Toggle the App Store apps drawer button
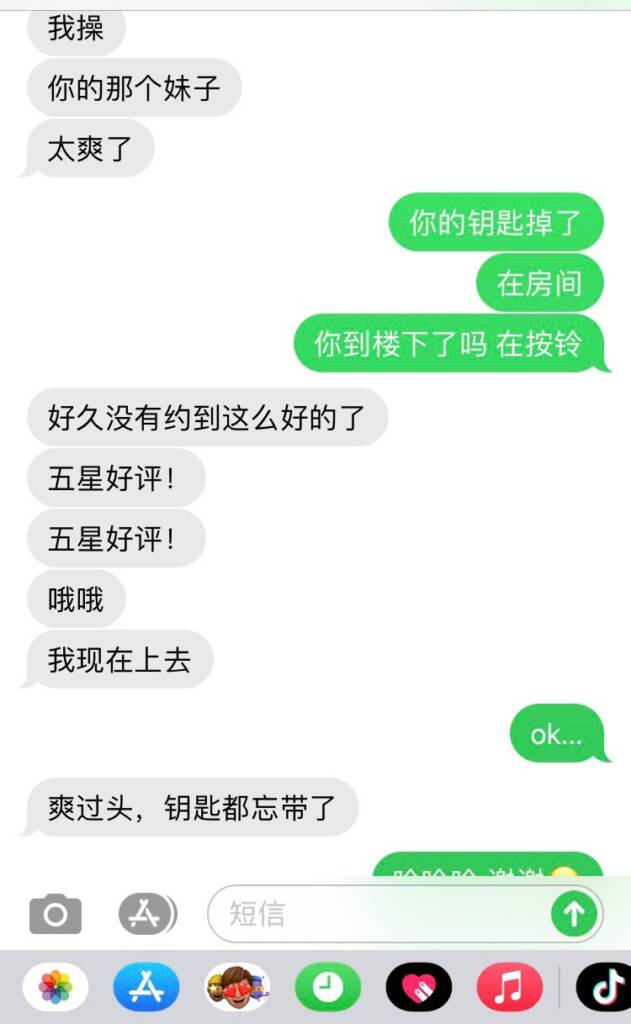The width and height of the screenshot is (631, 1024). [146, 913]
